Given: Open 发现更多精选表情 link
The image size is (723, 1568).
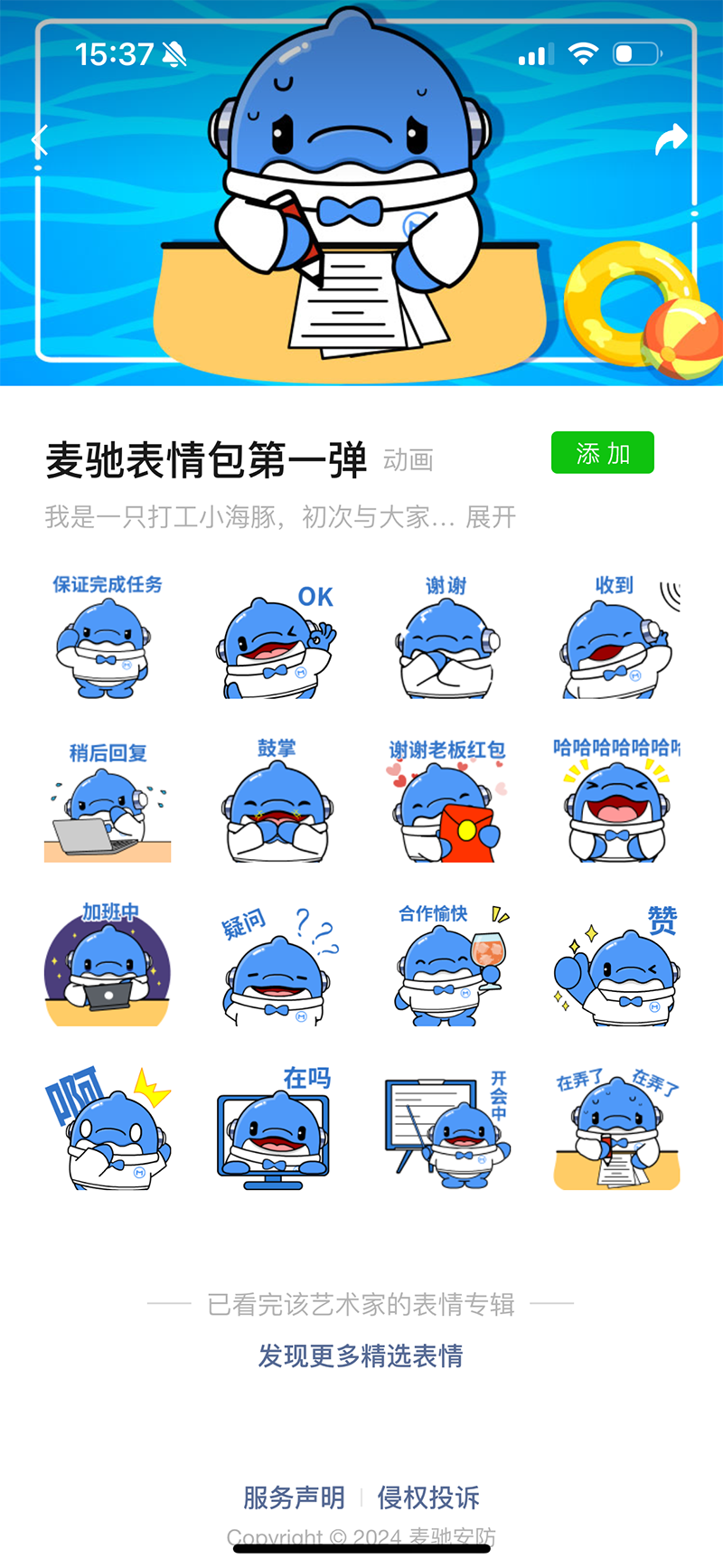Looking at the screenshot, I should coord(361,1355).
